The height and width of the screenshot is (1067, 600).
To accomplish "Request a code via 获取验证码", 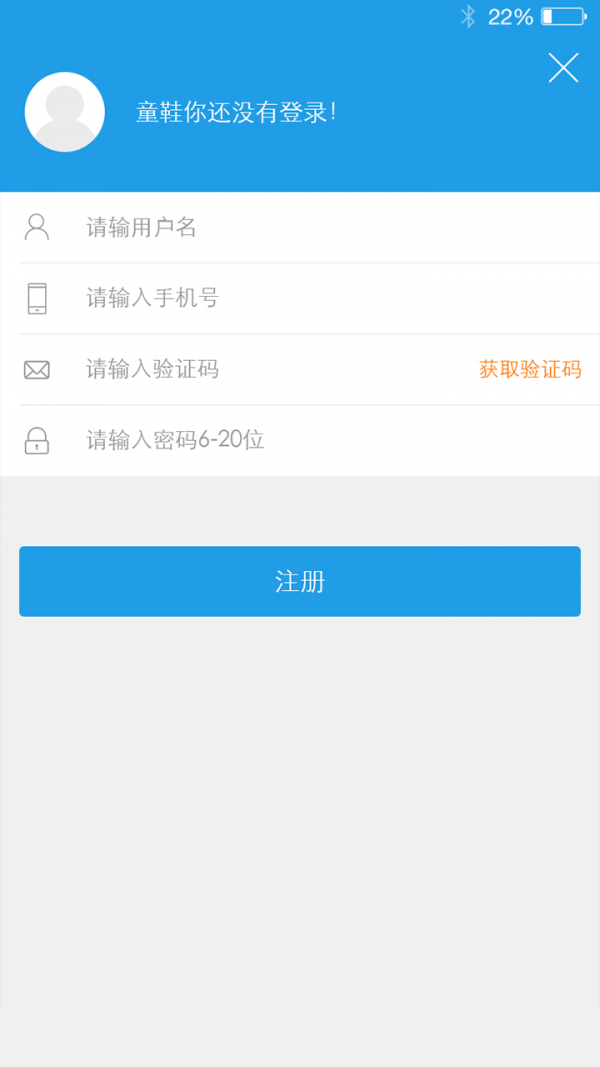I will pos(530,370).
